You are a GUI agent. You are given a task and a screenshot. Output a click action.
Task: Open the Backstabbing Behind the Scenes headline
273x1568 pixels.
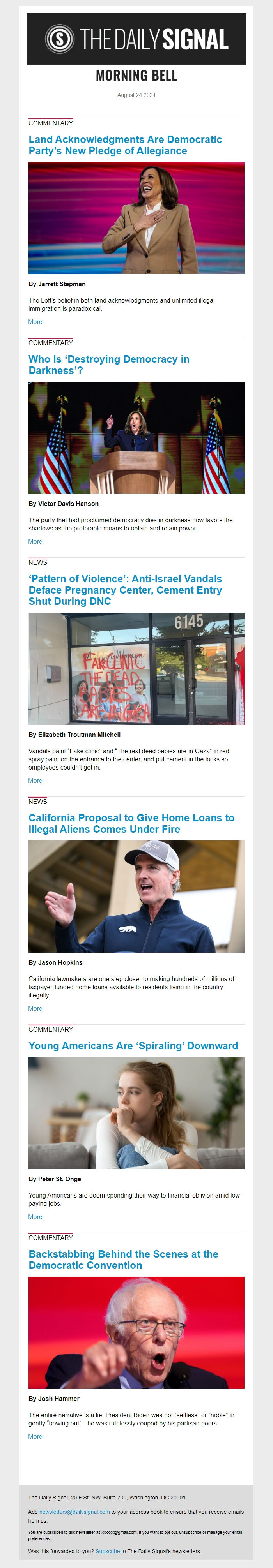click(123, 1260)
